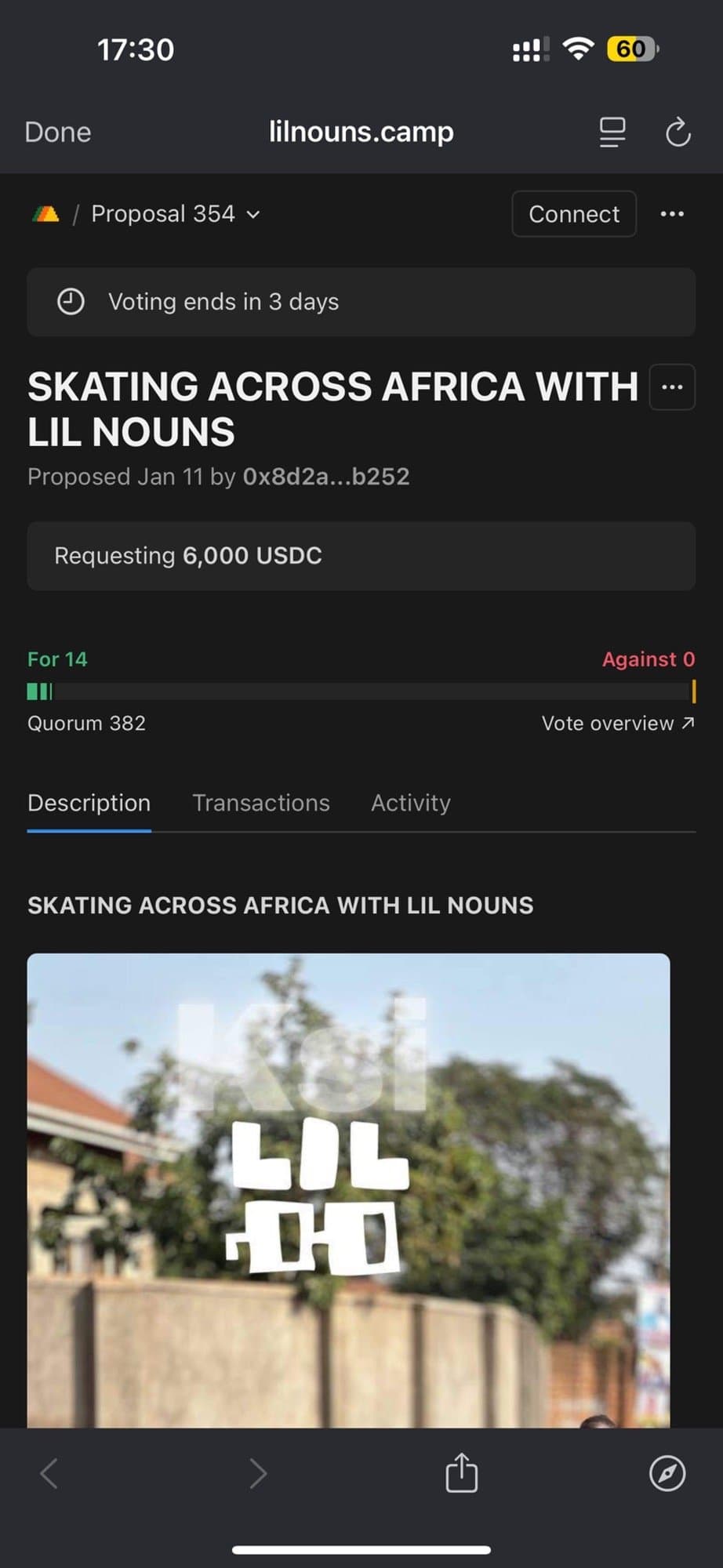The image size is (723, 1568).
Task: Select the Description tab
Action: [x=89, y=803]
